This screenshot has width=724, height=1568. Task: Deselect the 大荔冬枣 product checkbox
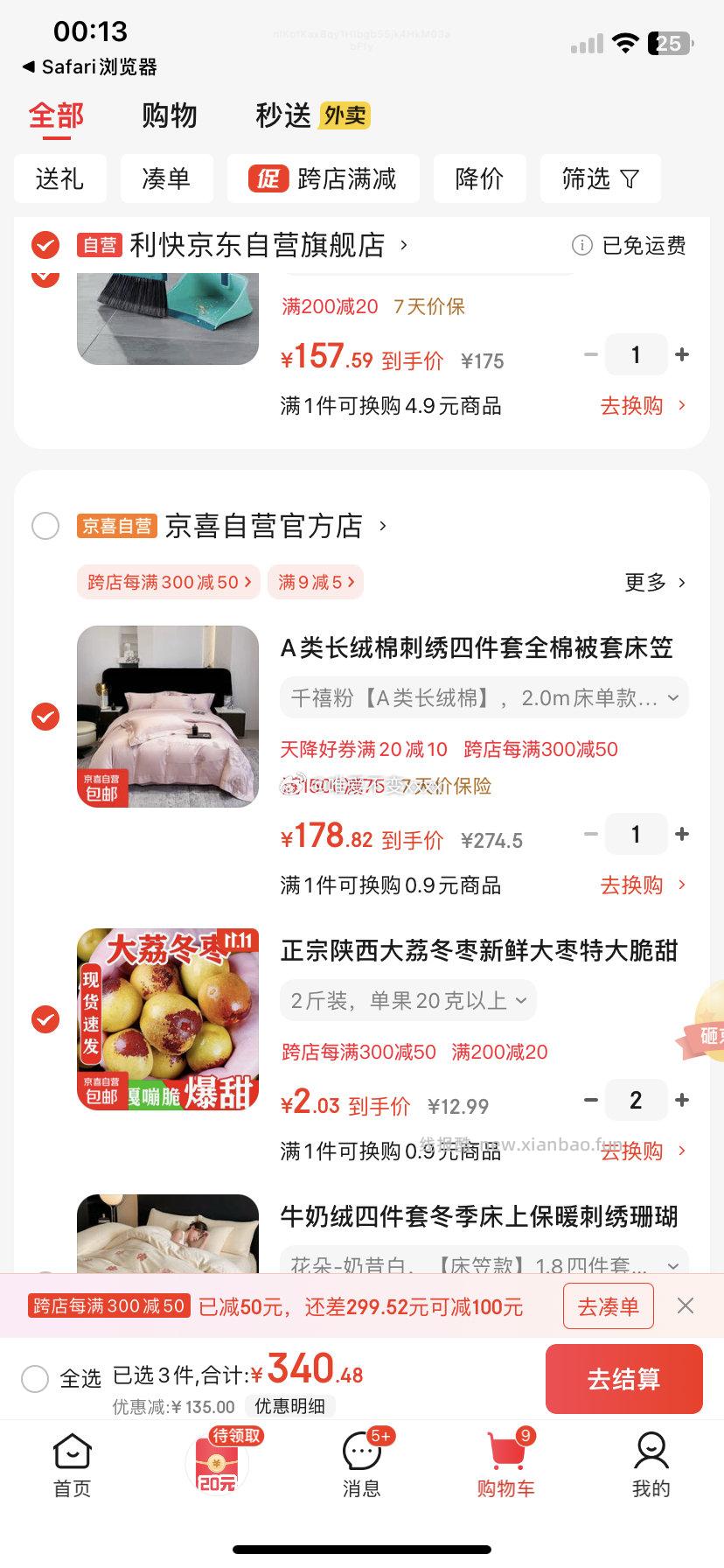pyautogui.click(x=45, y=1019)
